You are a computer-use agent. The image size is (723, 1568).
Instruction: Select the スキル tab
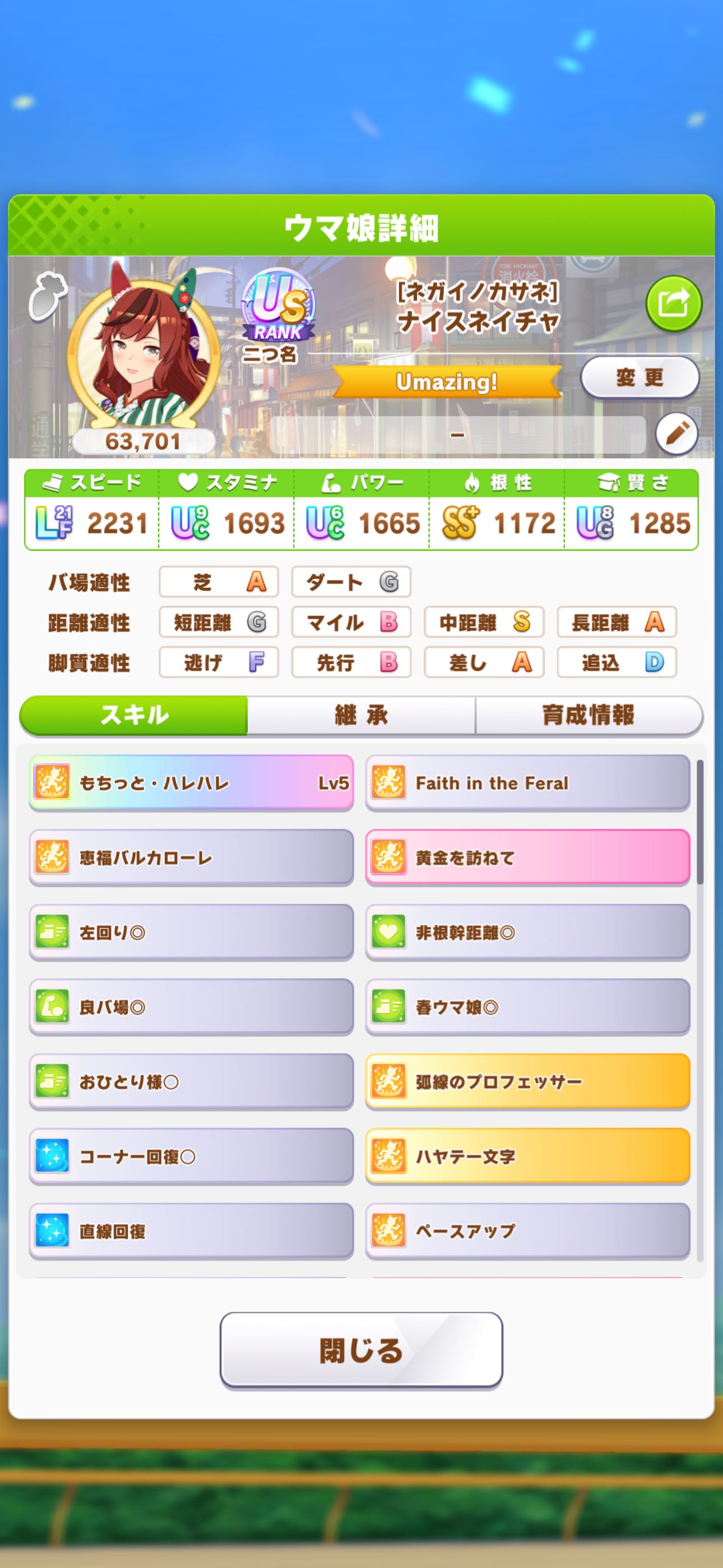pos(134,715)
